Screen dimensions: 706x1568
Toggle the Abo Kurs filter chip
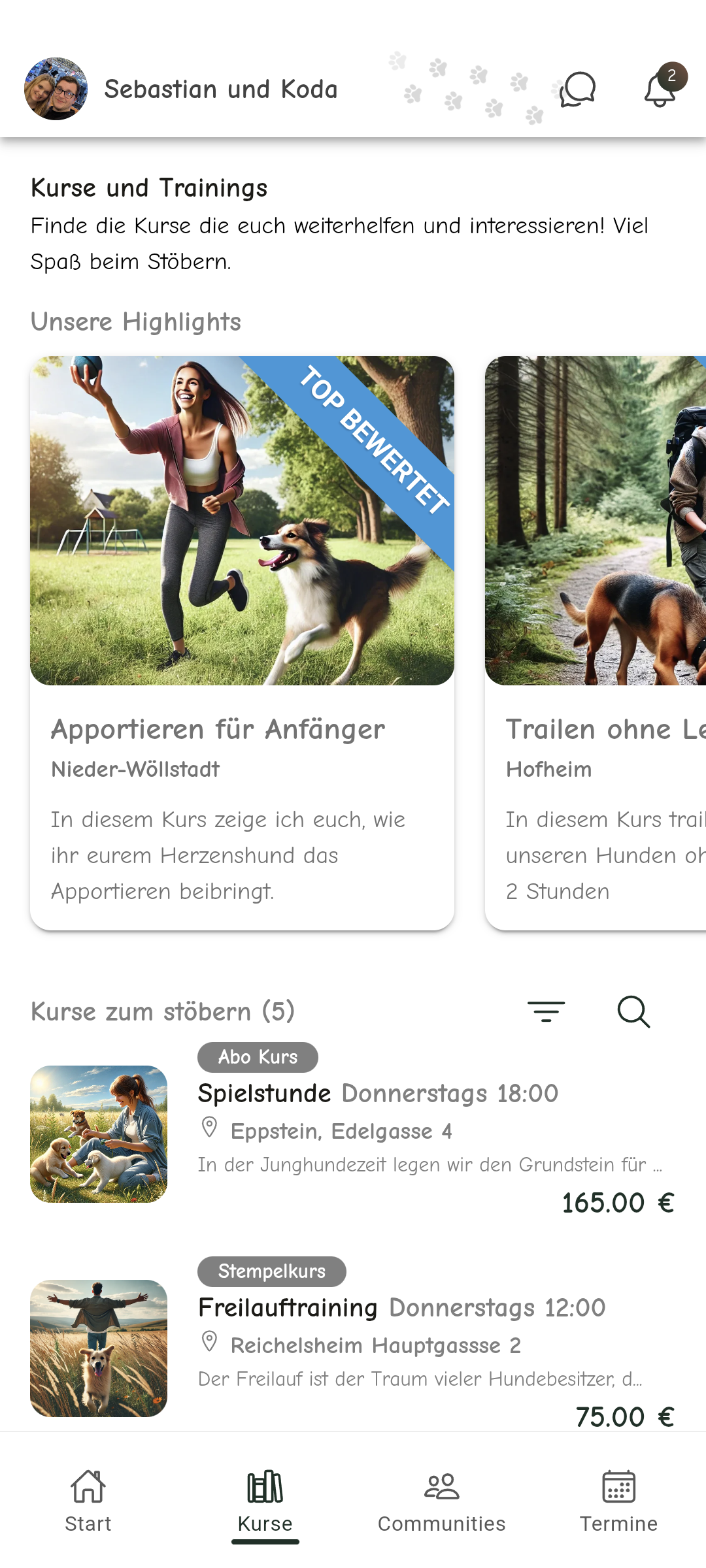pyautogui.click(x=257, y=1056)
